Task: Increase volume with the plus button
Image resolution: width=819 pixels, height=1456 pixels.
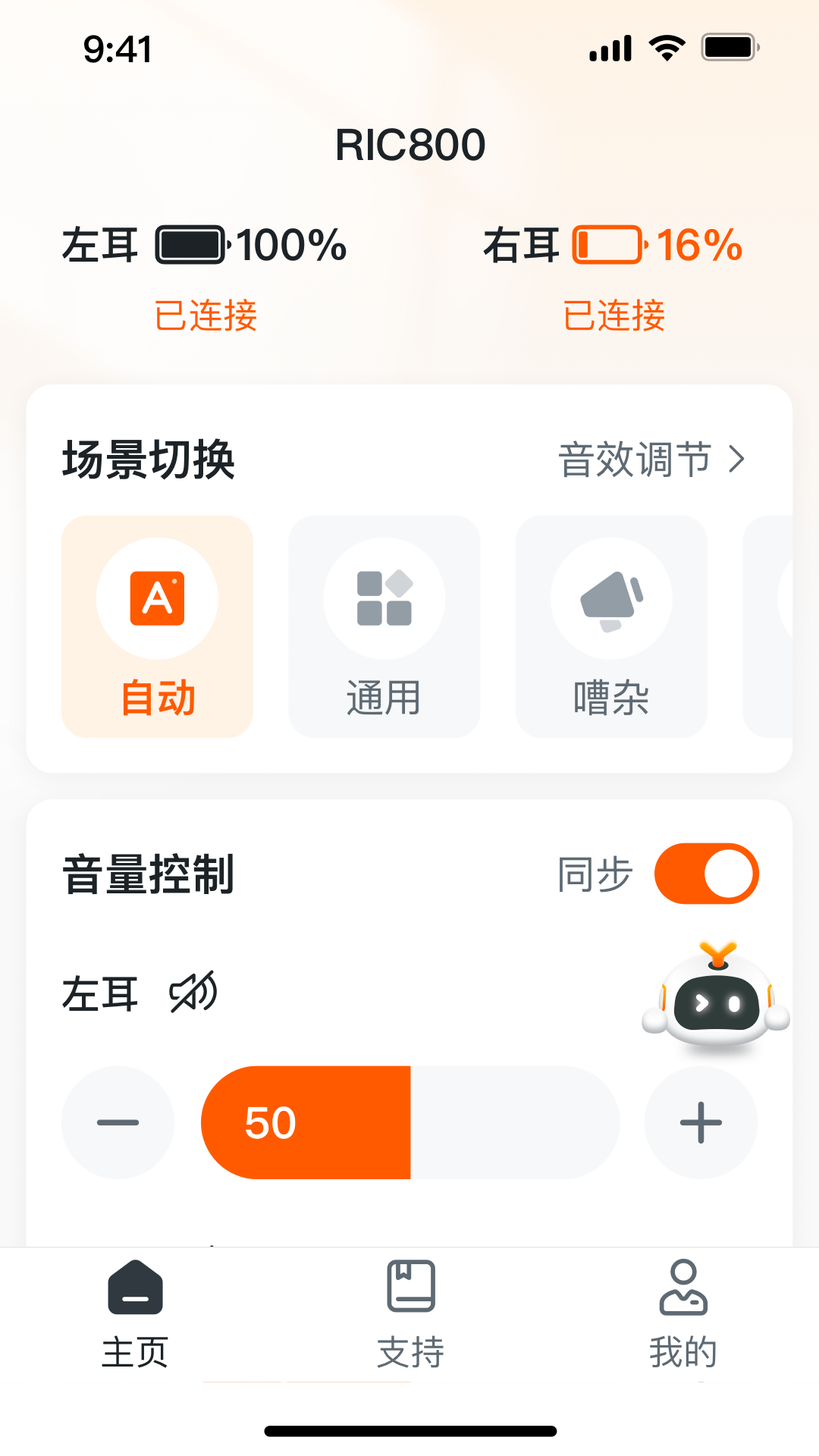Action: point(701,1122)
